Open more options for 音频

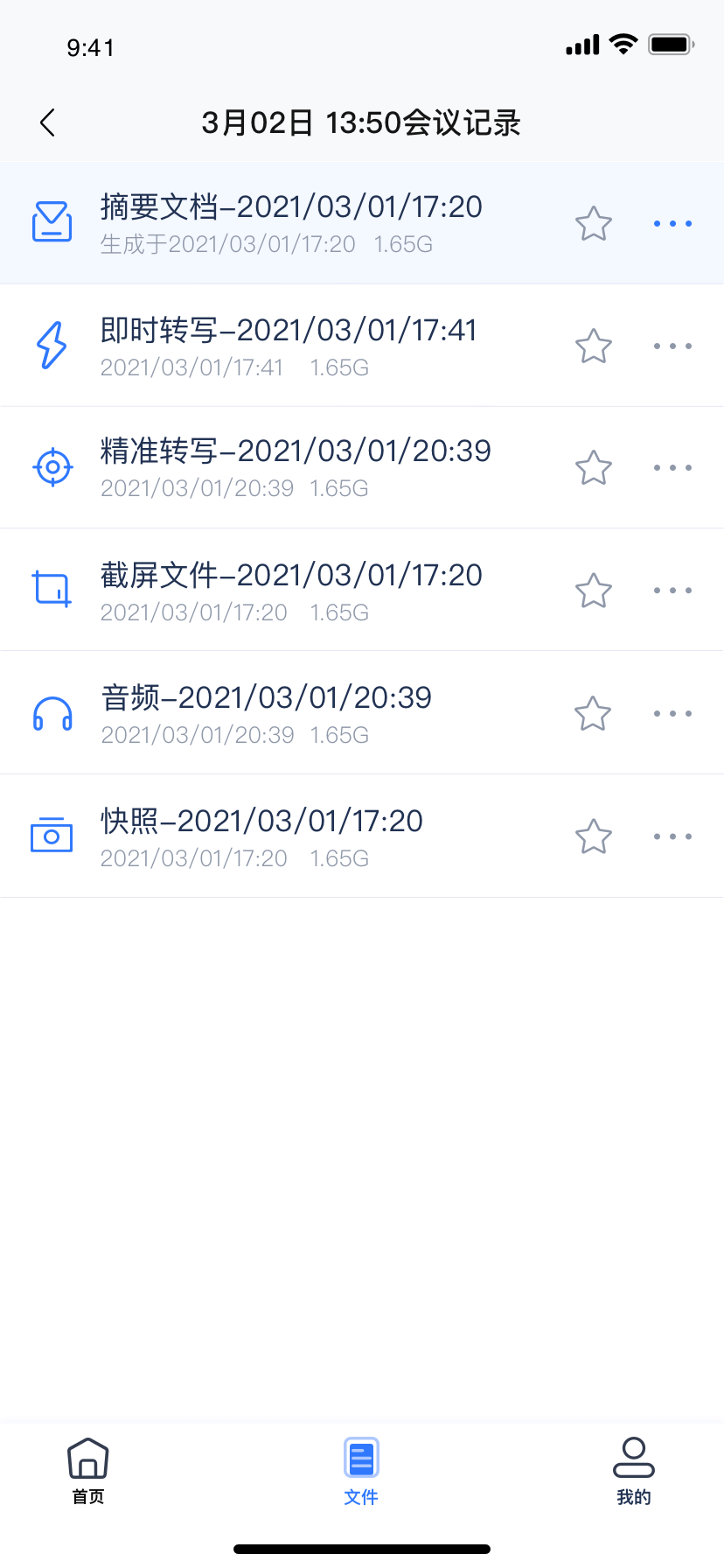point(673,714)
